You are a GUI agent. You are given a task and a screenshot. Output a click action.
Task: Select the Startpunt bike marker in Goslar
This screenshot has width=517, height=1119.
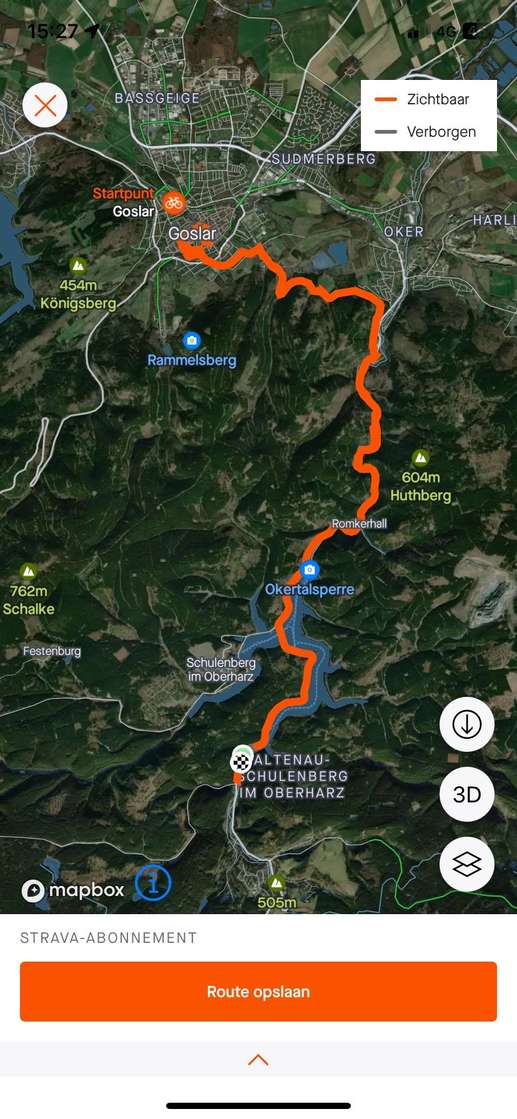point(174,203)
